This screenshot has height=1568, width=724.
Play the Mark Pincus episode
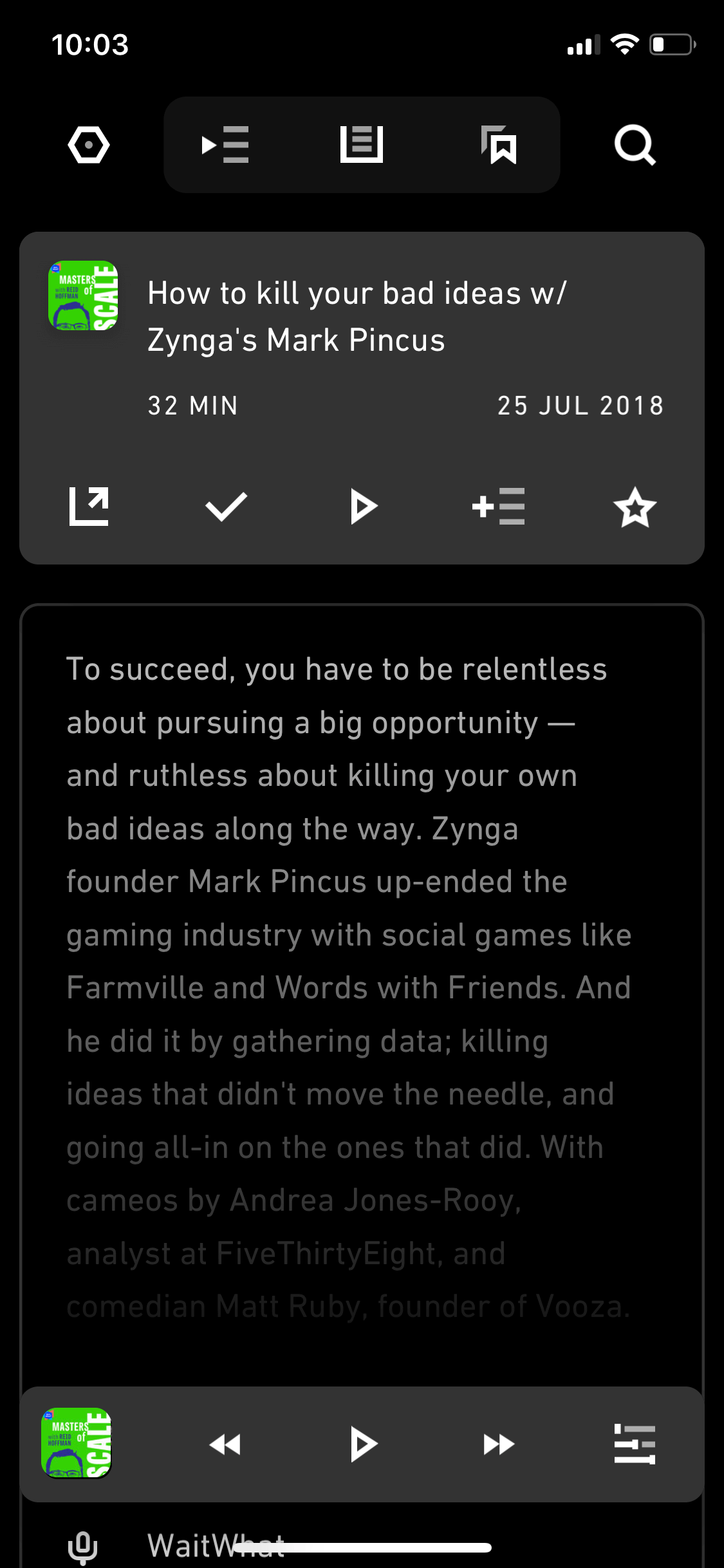point(363,507)
